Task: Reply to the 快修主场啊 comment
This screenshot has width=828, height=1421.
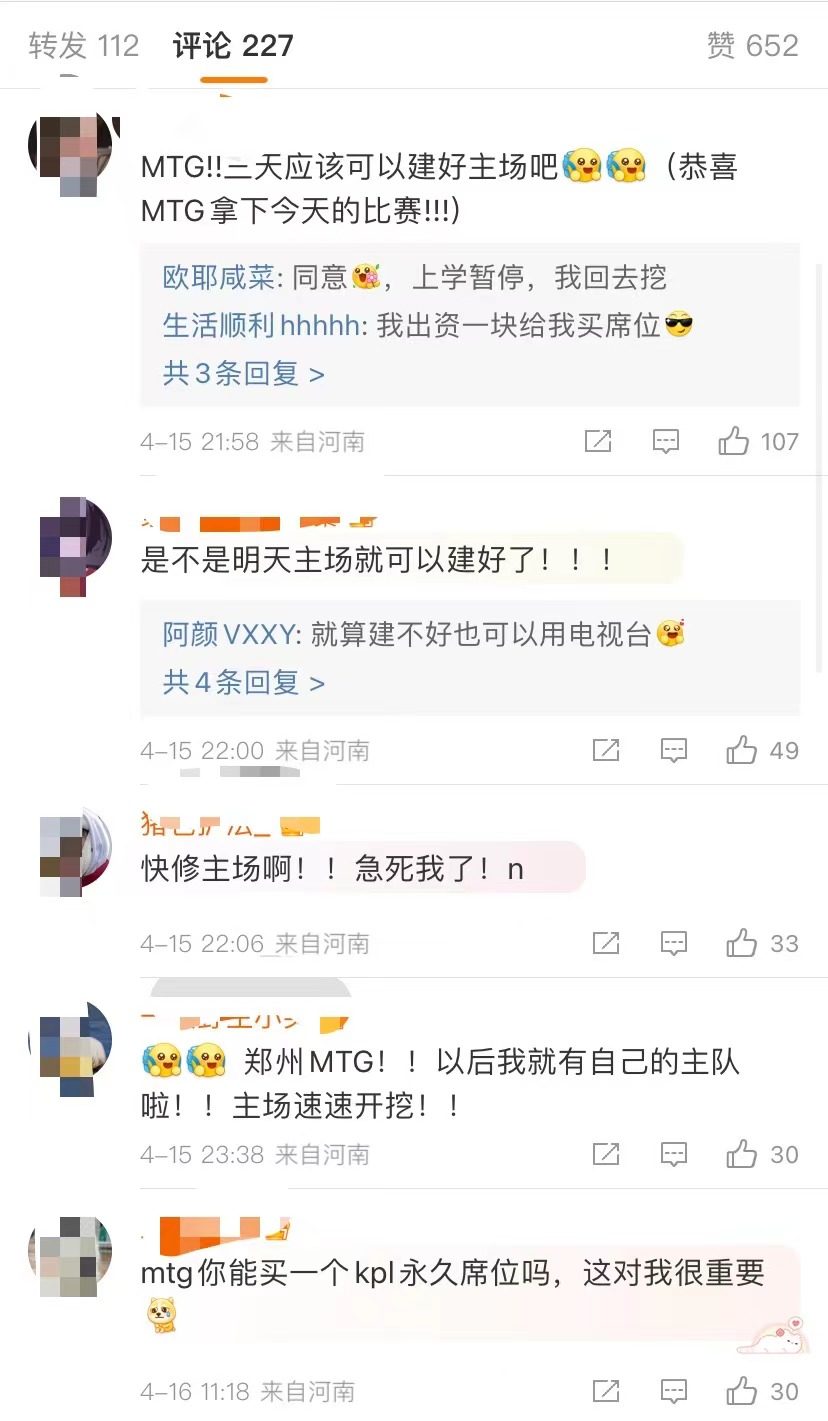Action: click(674, 943)
